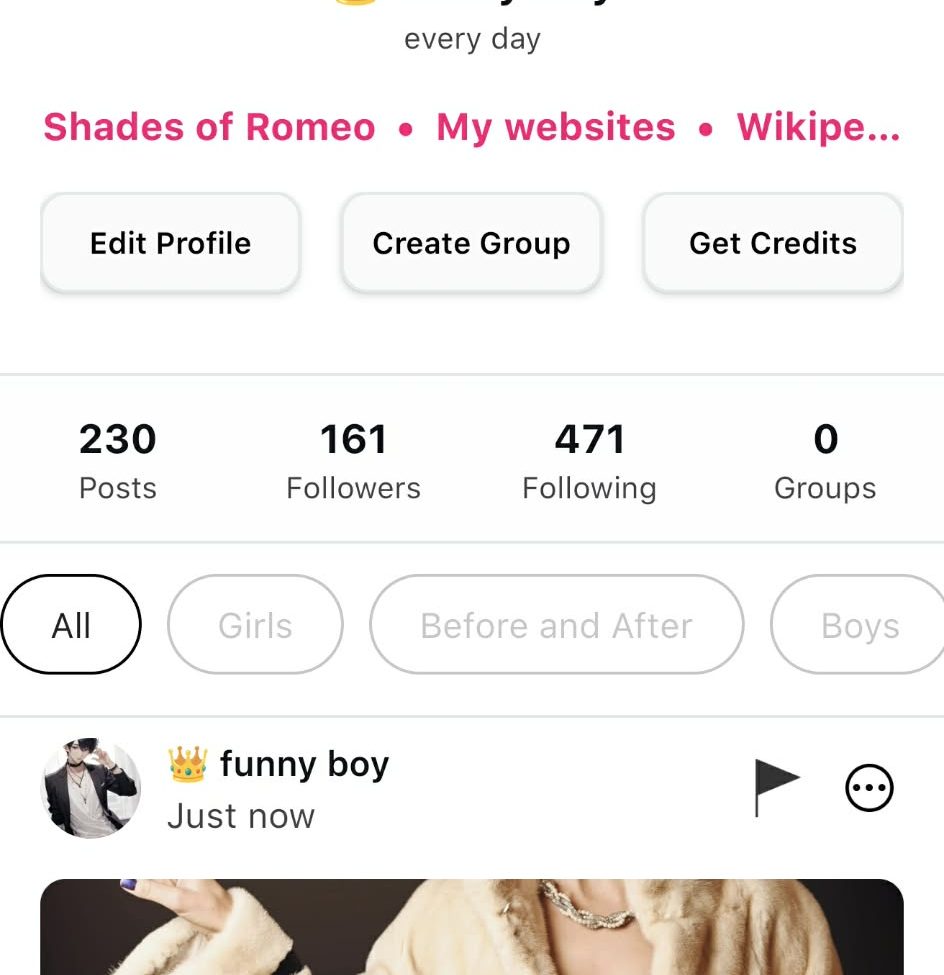Screen dimensions: 944x975
Task: Select the Girls filter chip
Action: [254, 624]
